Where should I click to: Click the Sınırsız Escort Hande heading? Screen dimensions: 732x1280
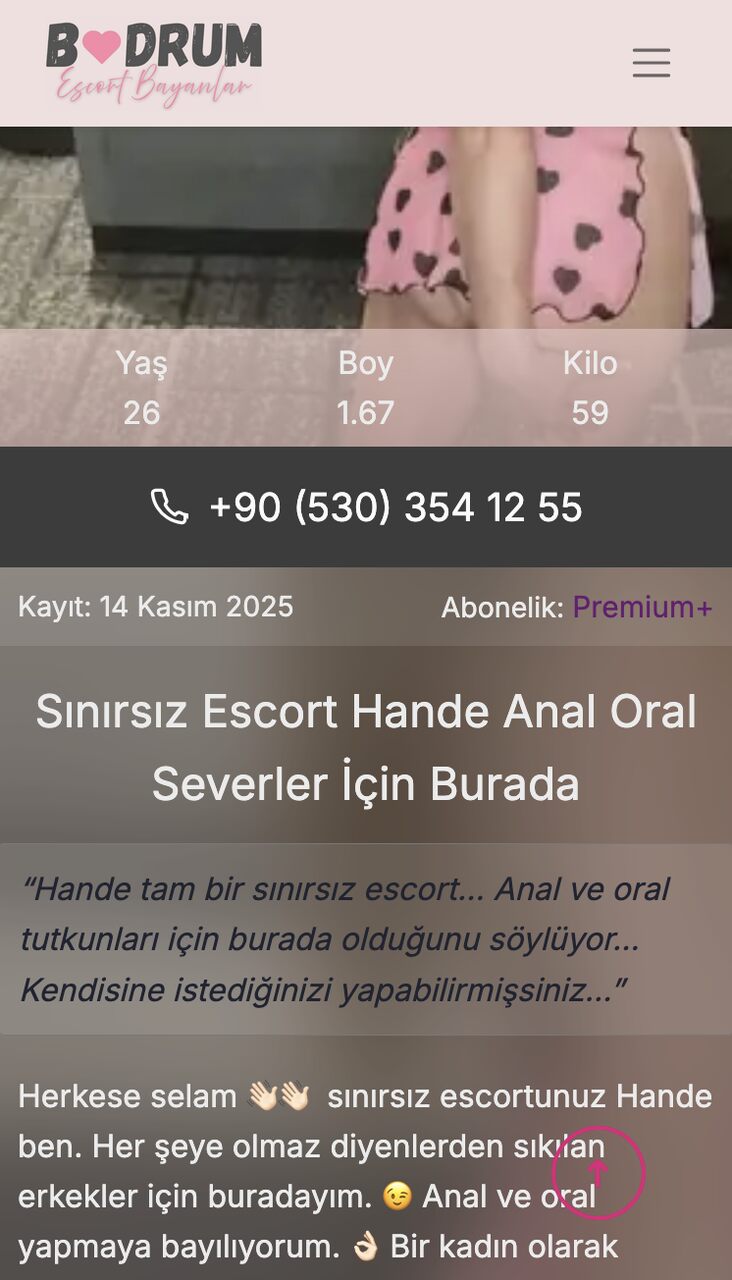pos(366,745)
